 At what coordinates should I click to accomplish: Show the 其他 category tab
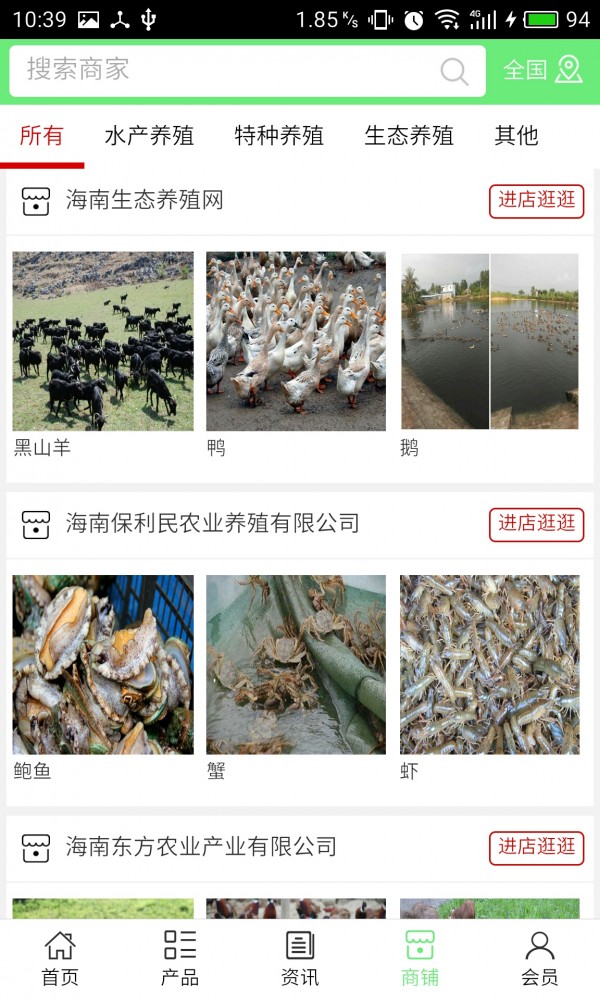pyautogui.click(x=516, y=136)
